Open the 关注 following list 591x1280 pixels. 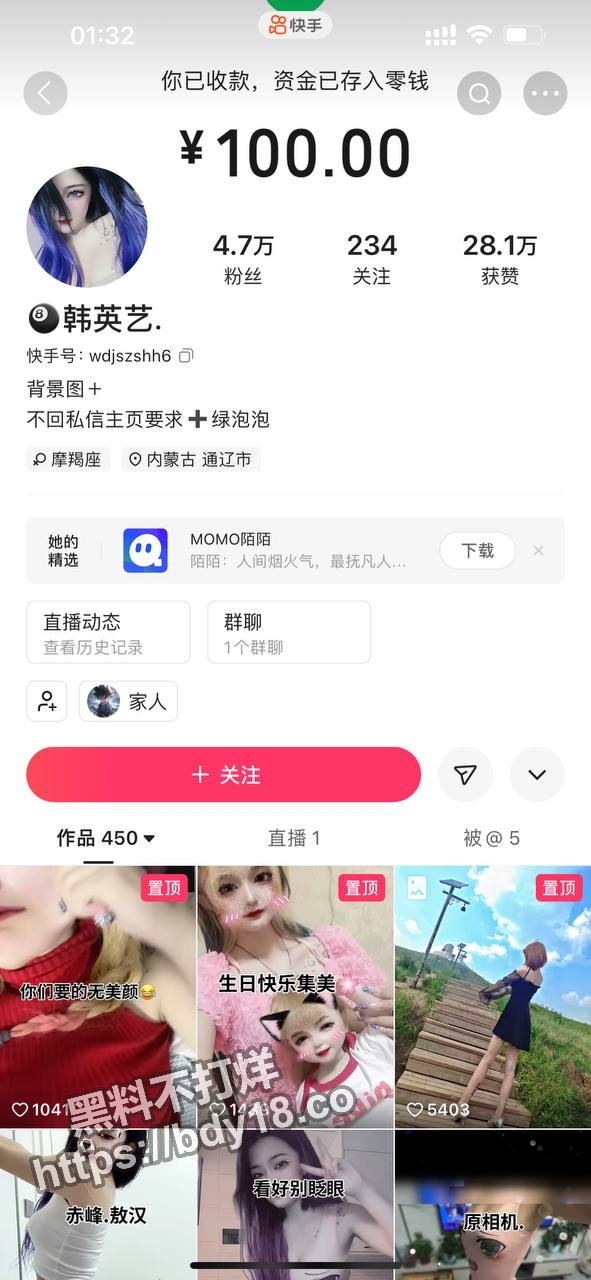(x=372, y=259)
